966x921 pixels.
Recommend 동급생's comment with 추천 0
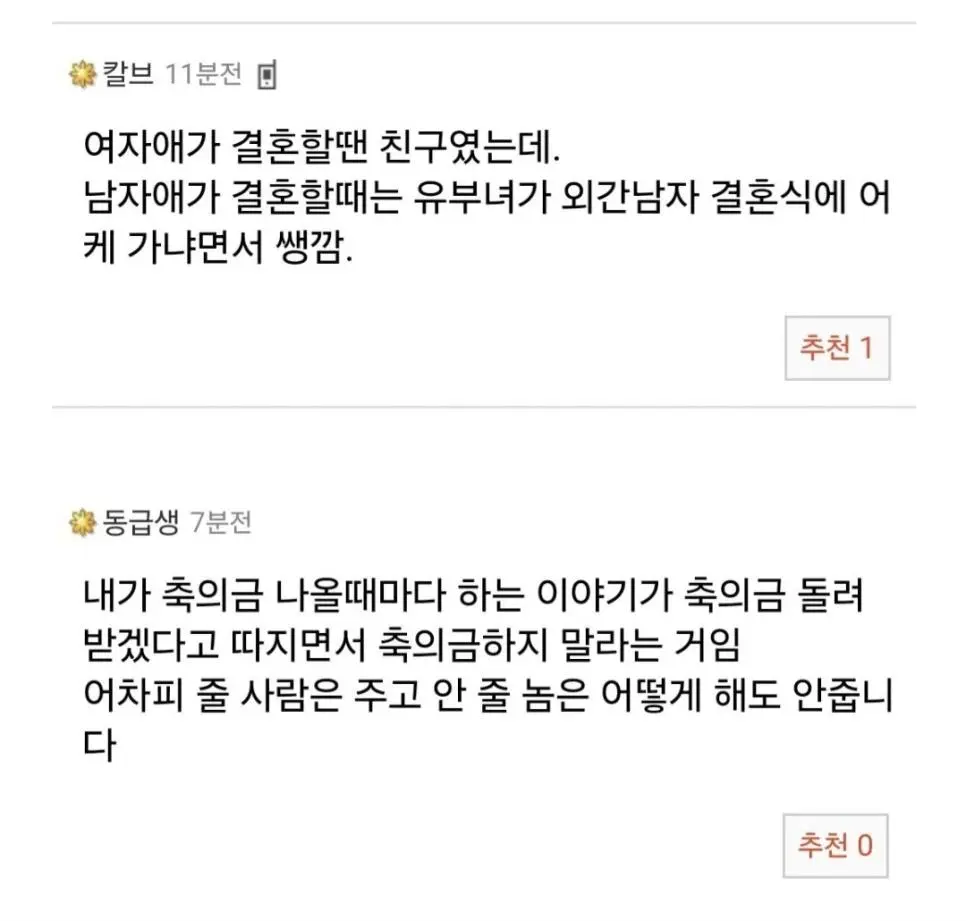click(x=836, y=845)
